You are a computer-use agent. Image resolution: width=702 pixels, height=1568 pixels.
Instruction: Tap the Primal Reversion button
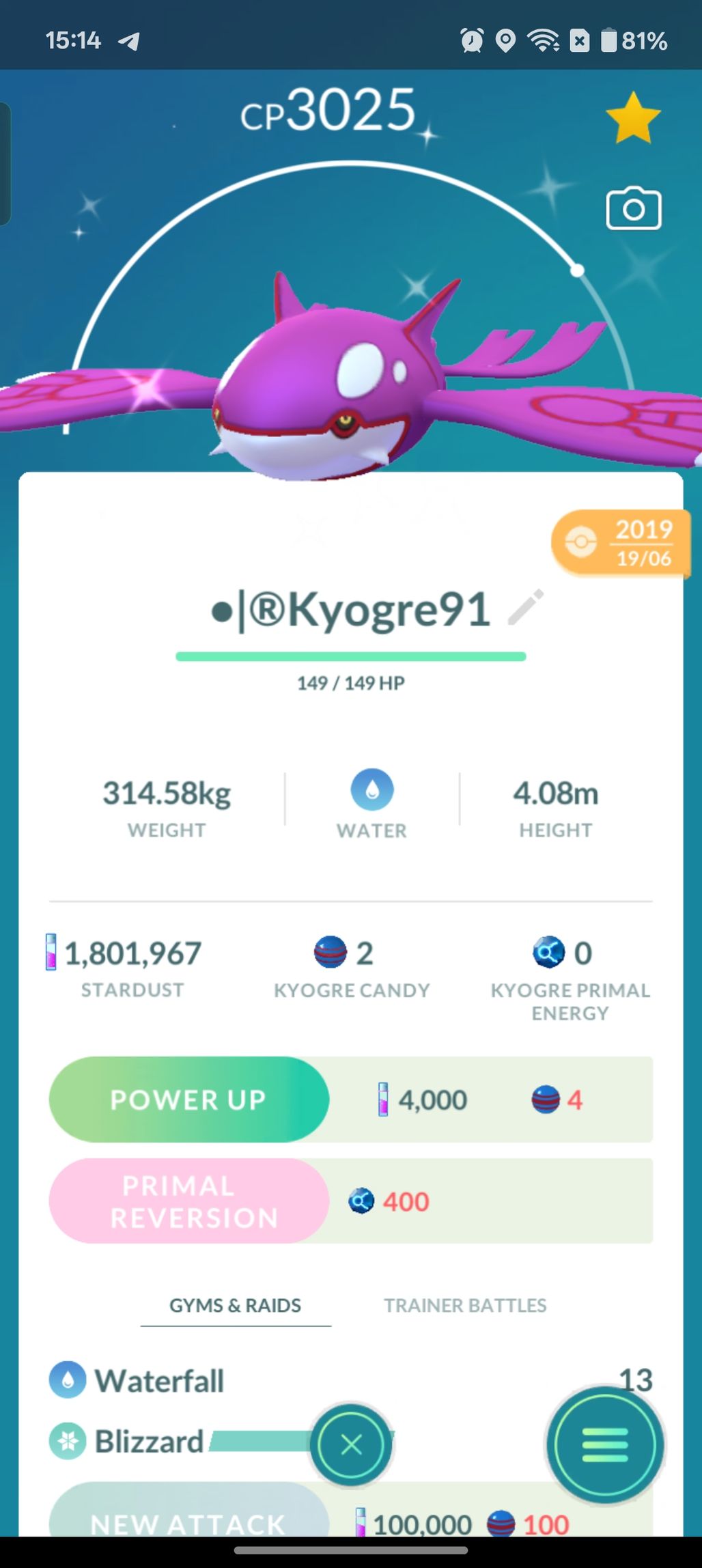[x=189, y=1201]
